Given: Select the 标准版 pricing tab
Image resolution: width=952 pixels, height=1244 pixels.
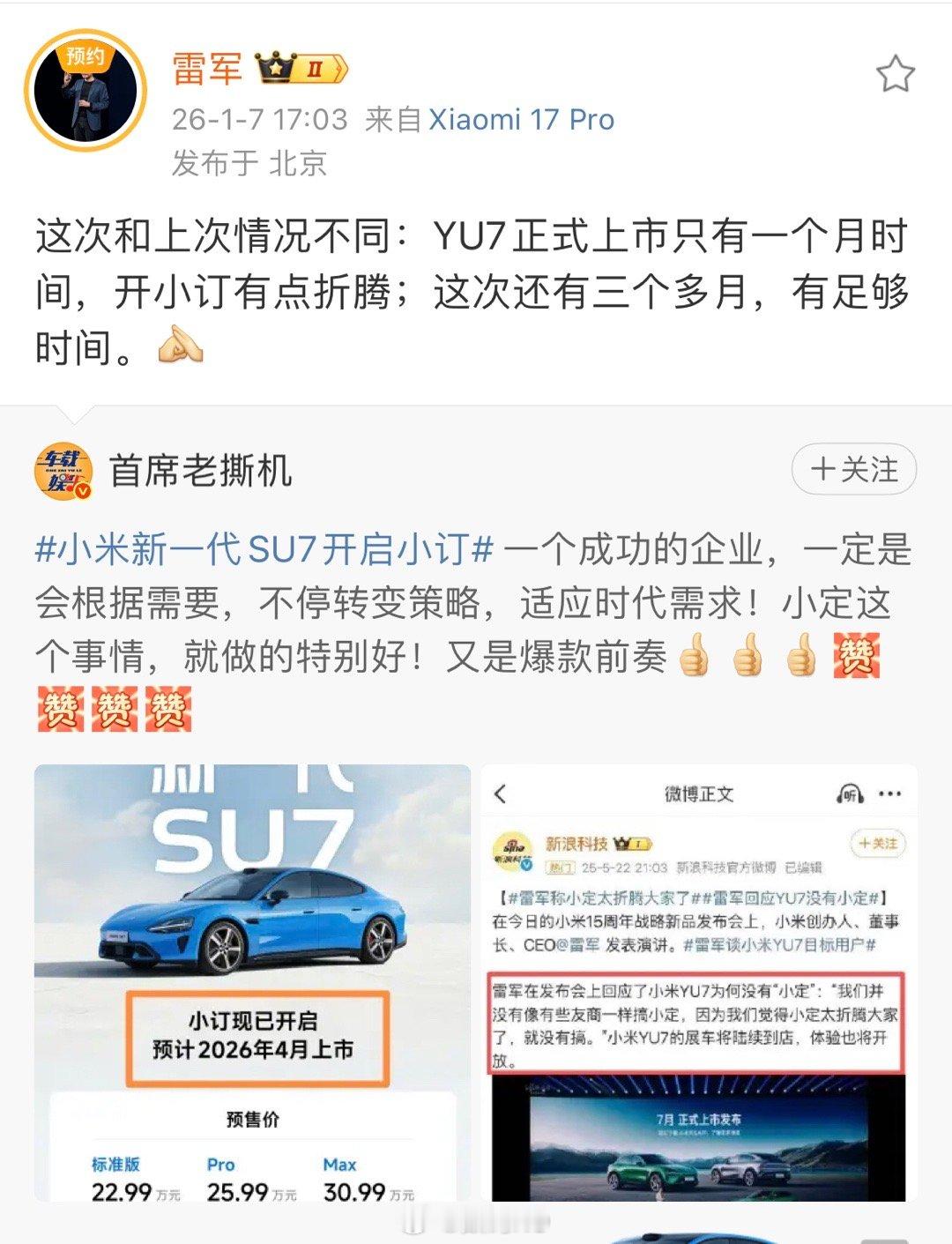Looking at the screenshot, I should [x=115, y=1164].
